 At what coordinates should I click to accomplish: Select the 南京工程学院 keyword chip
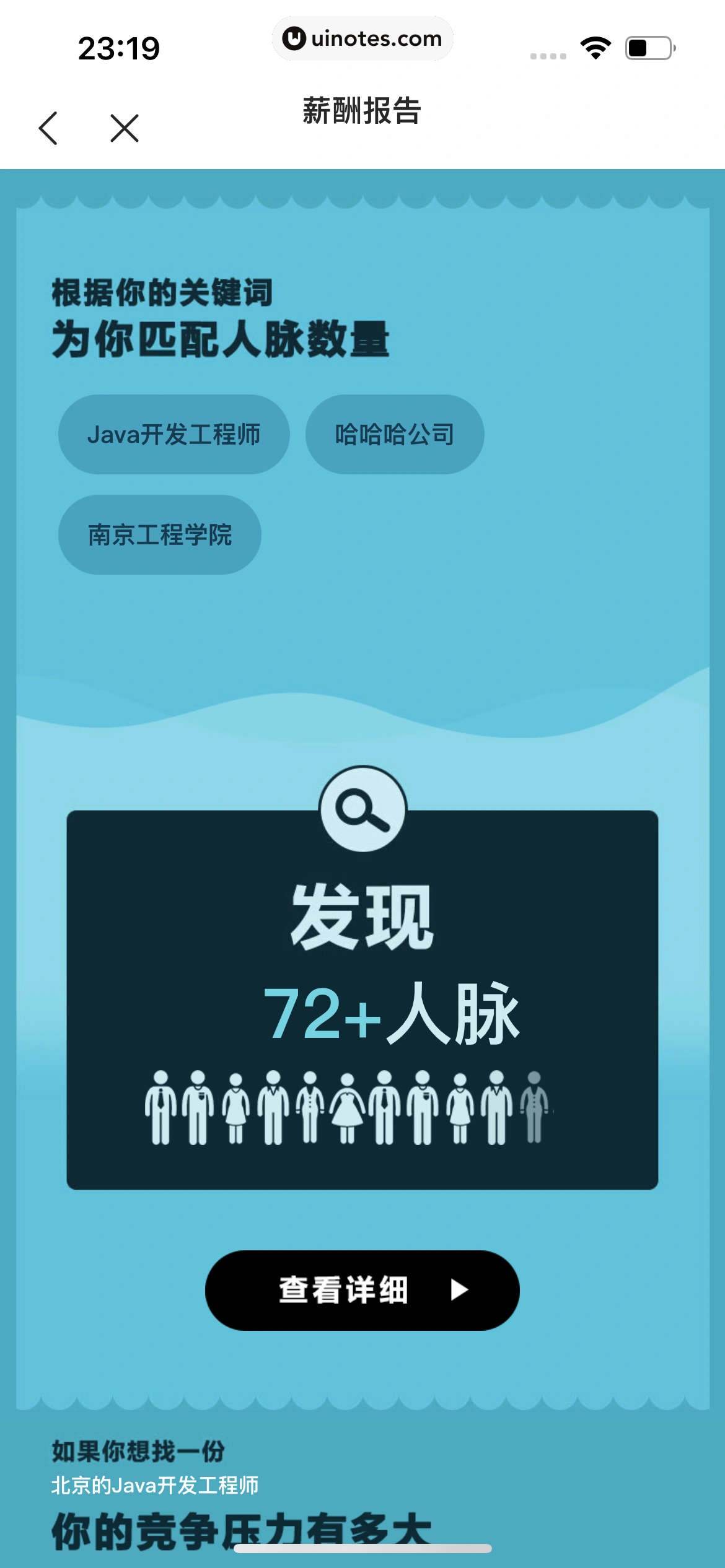pyautogui.click(x=160, y=534)
